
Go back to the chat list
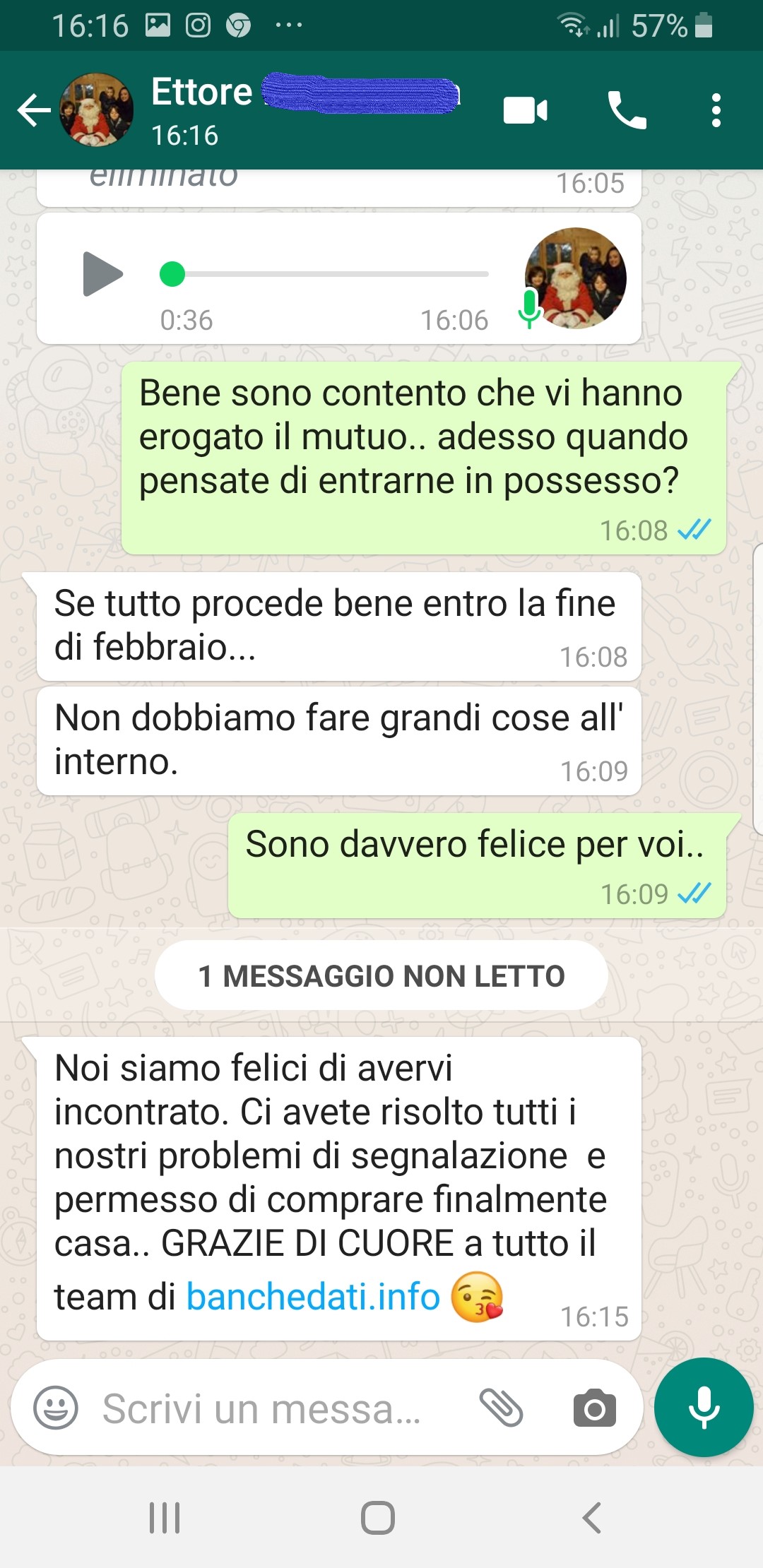pyautogui.click(x=34, y=110)
